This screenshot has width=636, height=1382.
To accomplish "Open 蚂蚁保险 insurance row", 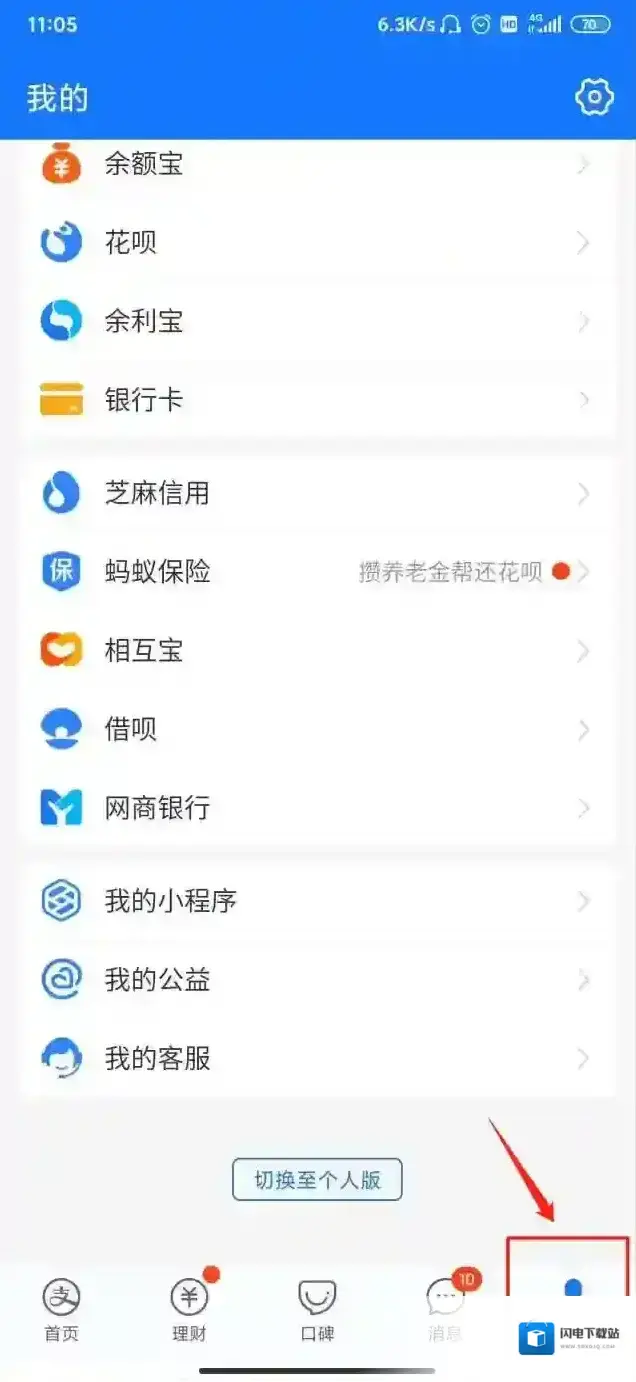I will click(x=318, y=572).
